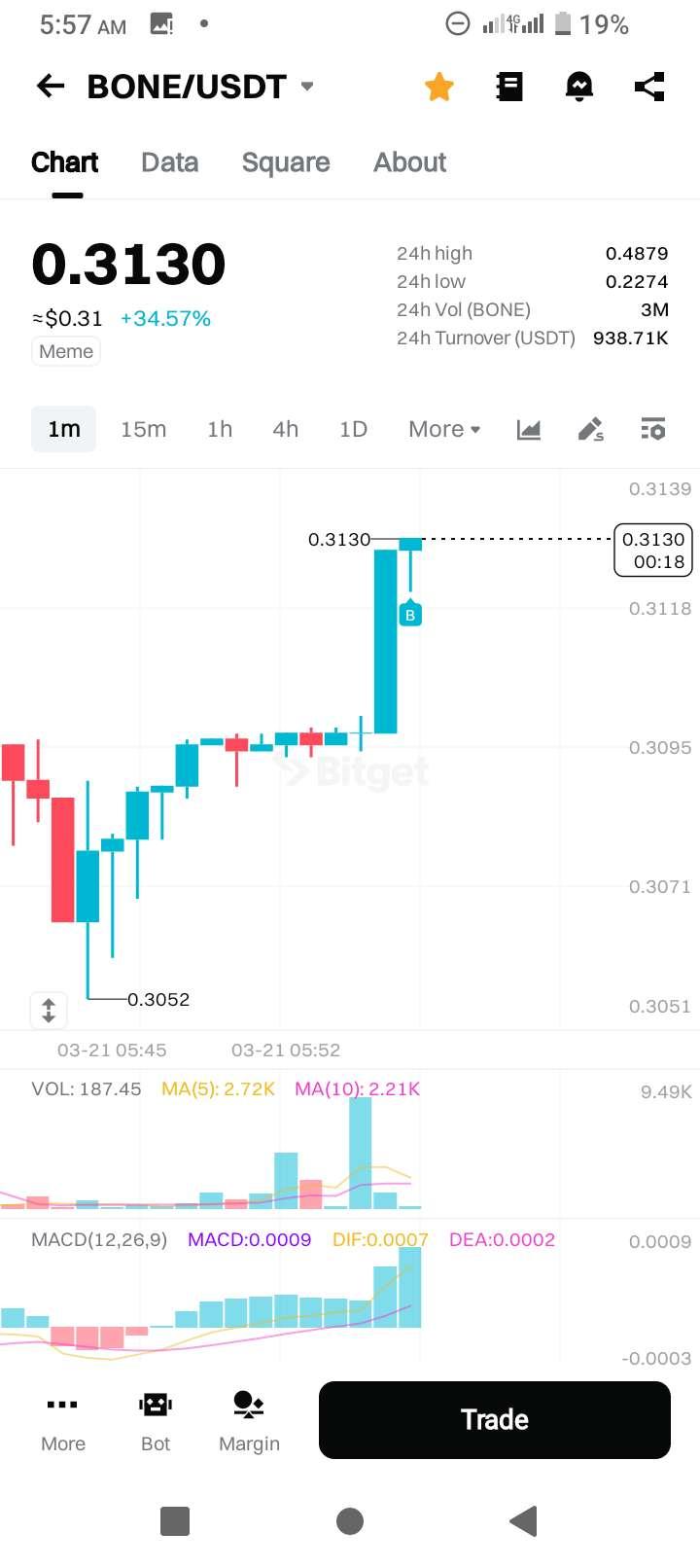700x1568 pixels.
Task: Open the drawing tools pencil
Action: point(590,429)
